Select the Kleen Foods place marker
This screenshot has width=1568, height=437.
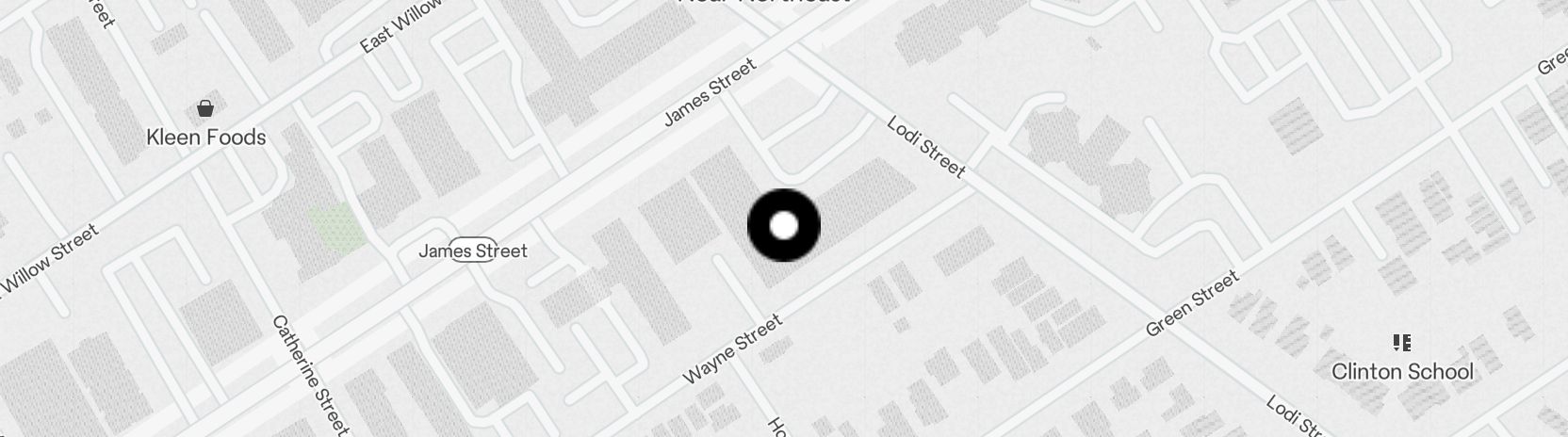coord(204,109)
